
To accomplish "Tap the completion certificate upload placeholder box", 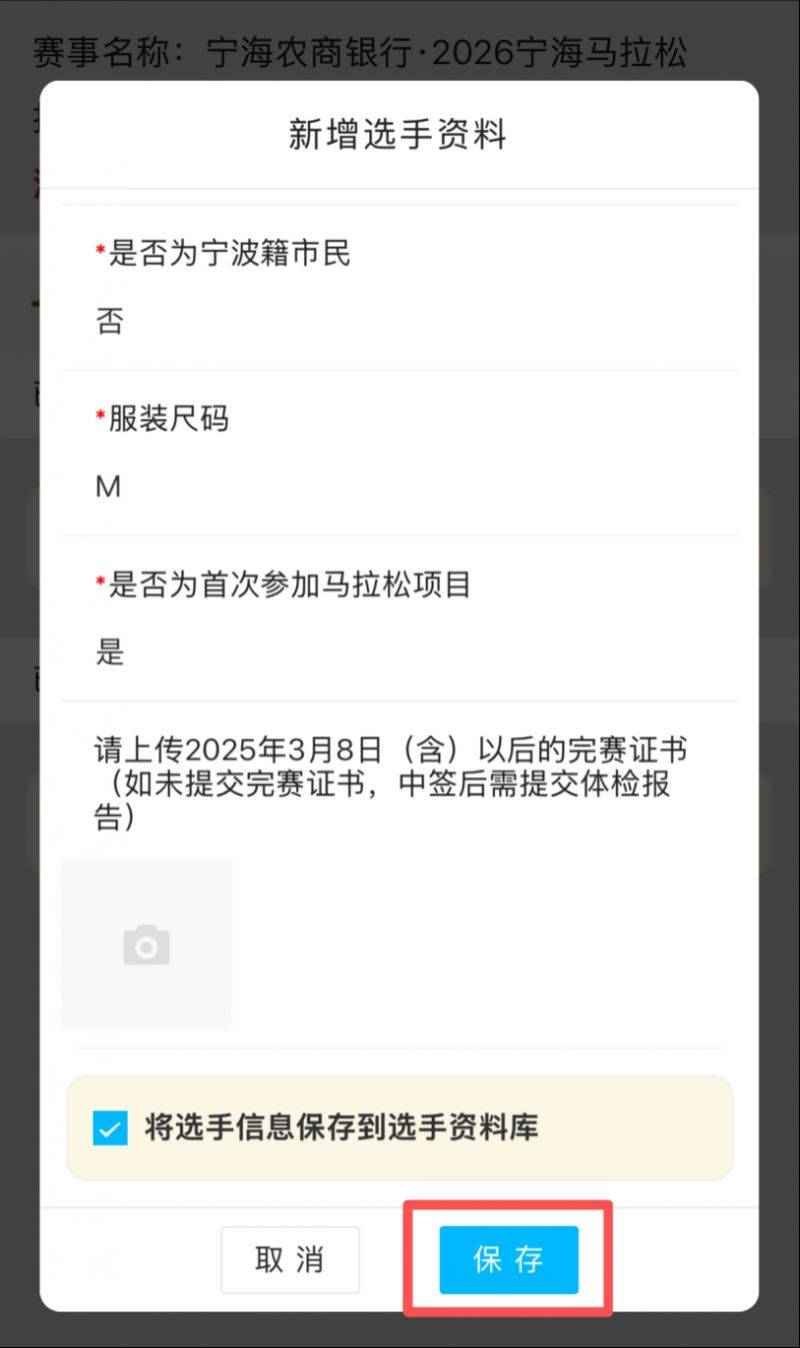I will click(x=147, y=943).
